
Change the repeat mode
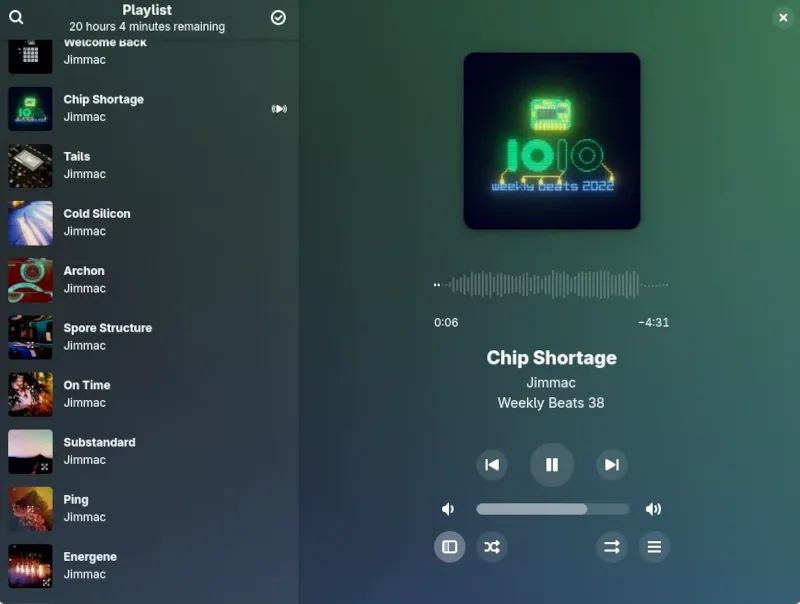pyautogui.click(x=612, y=547)
